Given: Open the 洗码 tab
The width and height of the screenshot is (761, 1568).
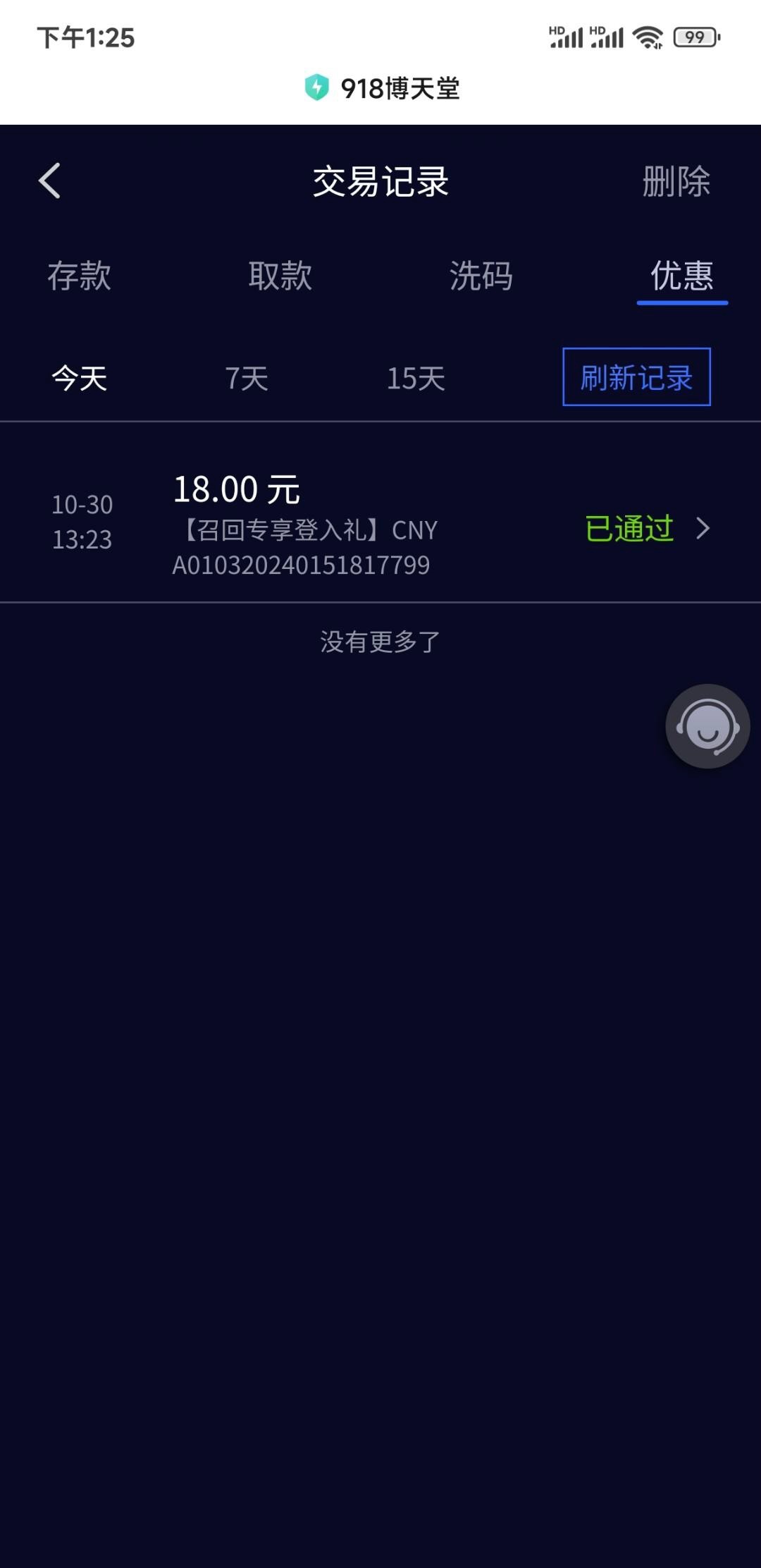Looking at the screenshot, I should 481,276.
